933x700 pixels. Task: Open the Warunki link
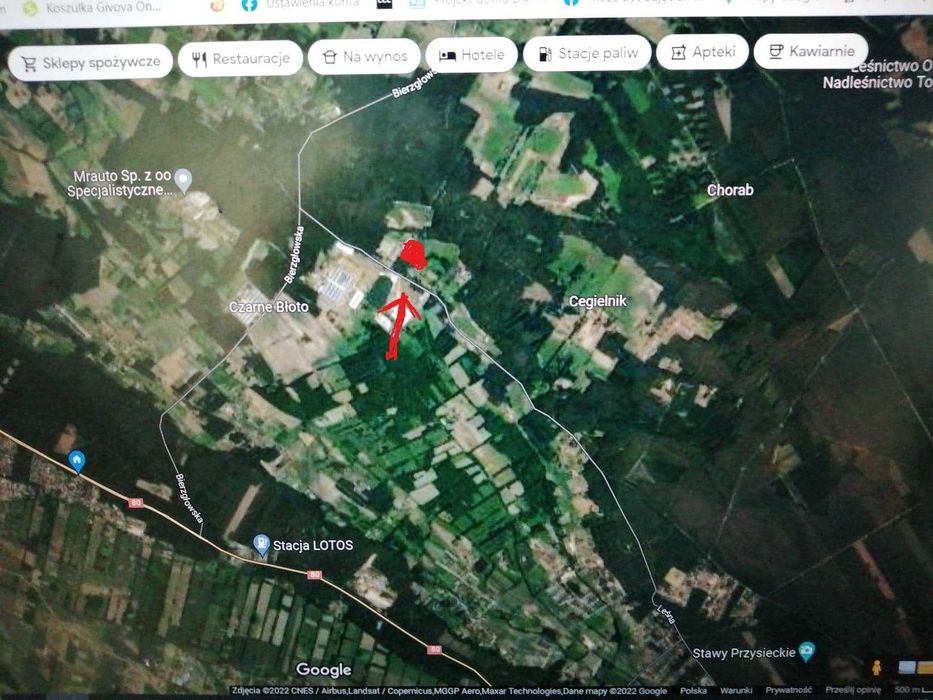coord(736,690)
